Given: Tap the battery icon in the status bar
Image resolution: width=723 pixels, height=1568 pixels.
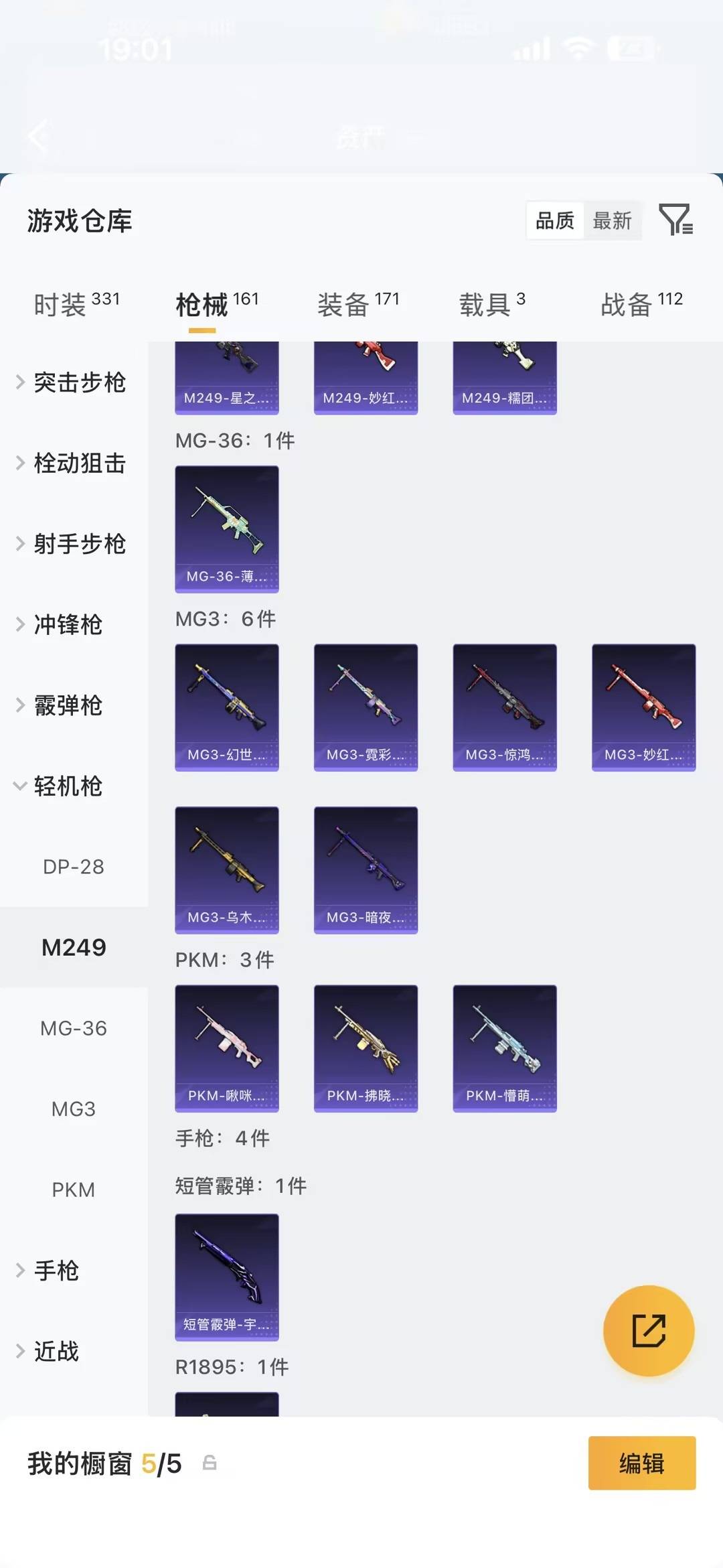Looking at the screenshot, I should [630, 48].
